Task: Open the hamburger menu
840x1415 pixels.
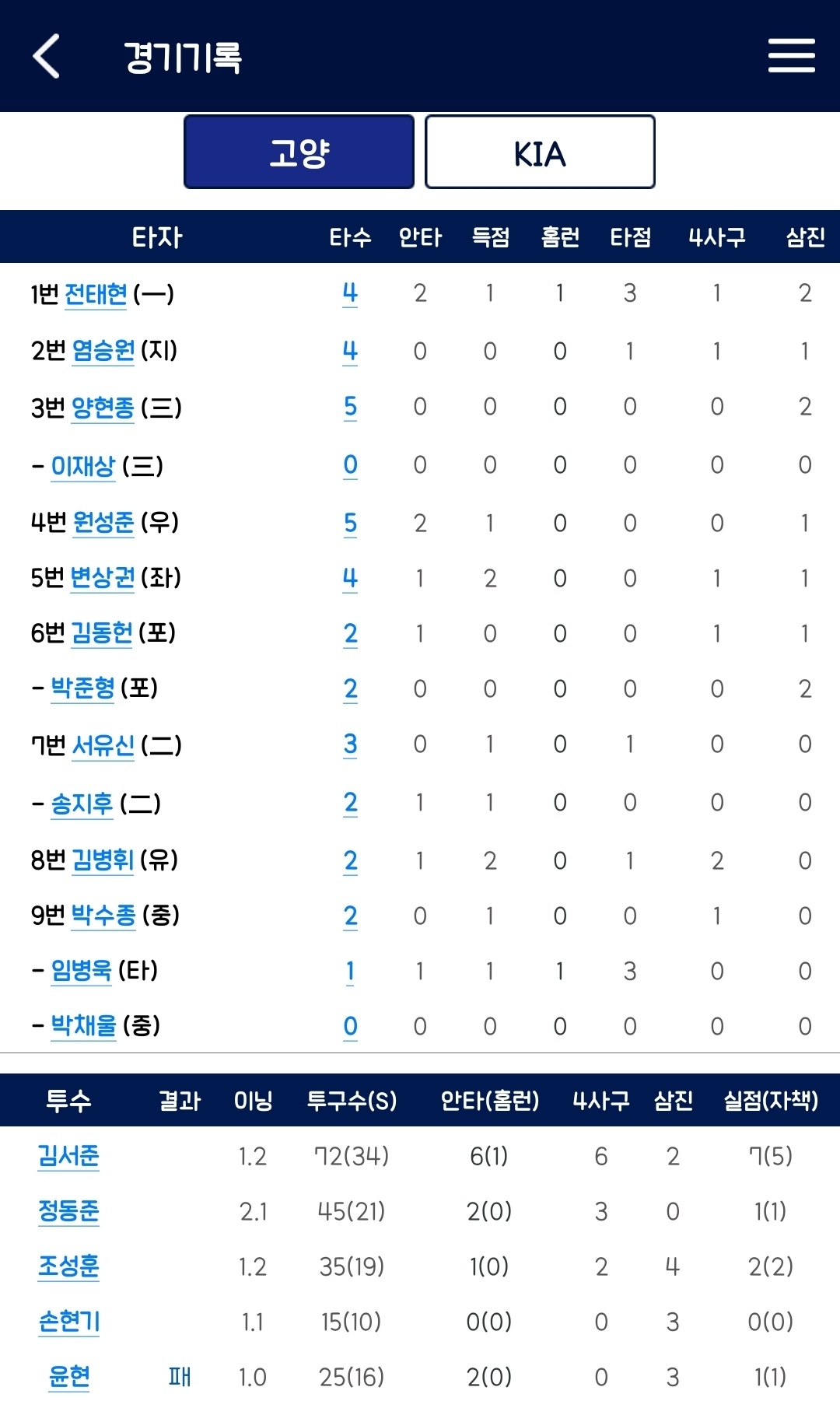Action: coord(791,56)
